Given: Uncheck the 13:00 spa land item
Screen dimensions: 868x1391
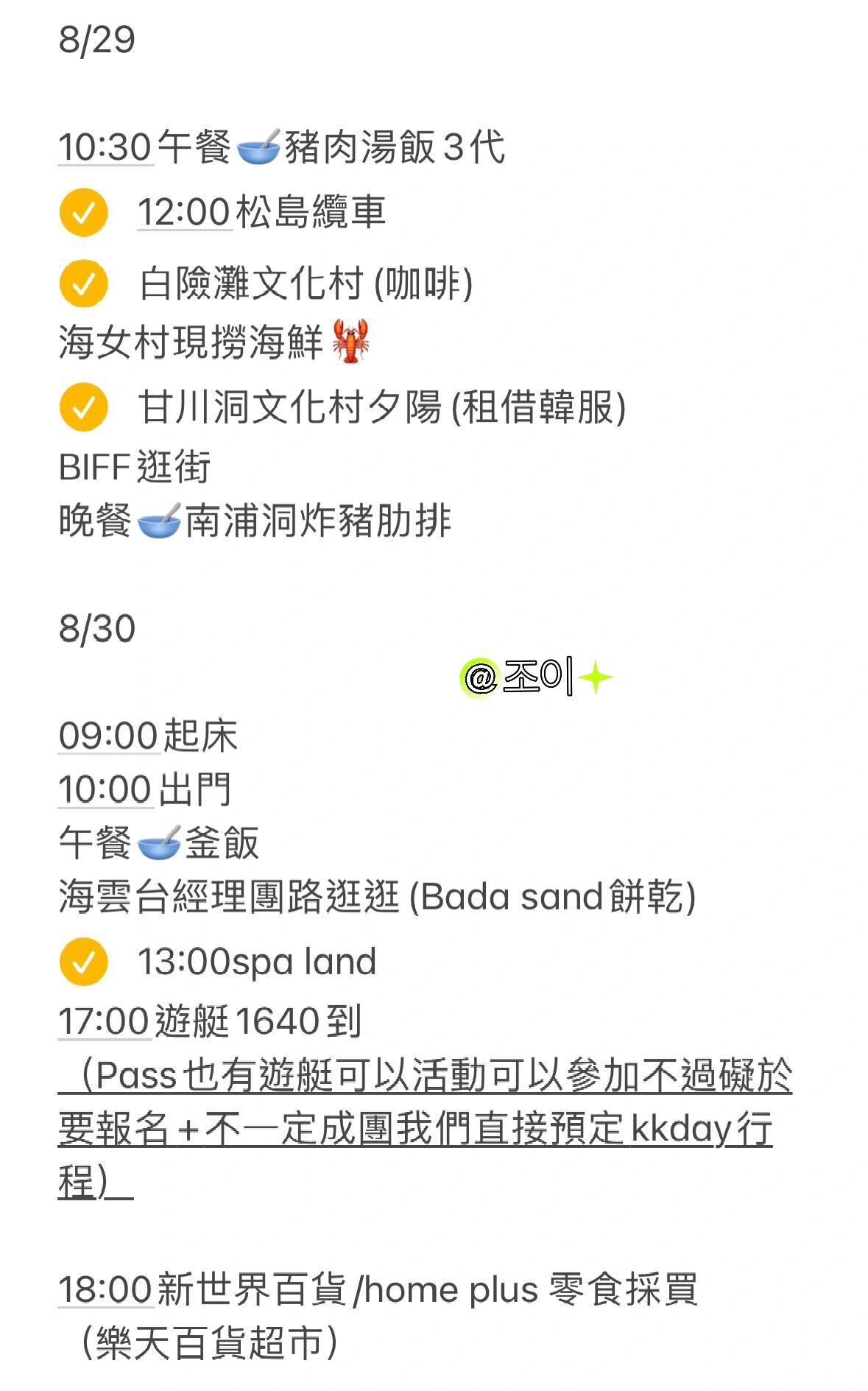Looking at the screenshot, I should tap(83, 962).
